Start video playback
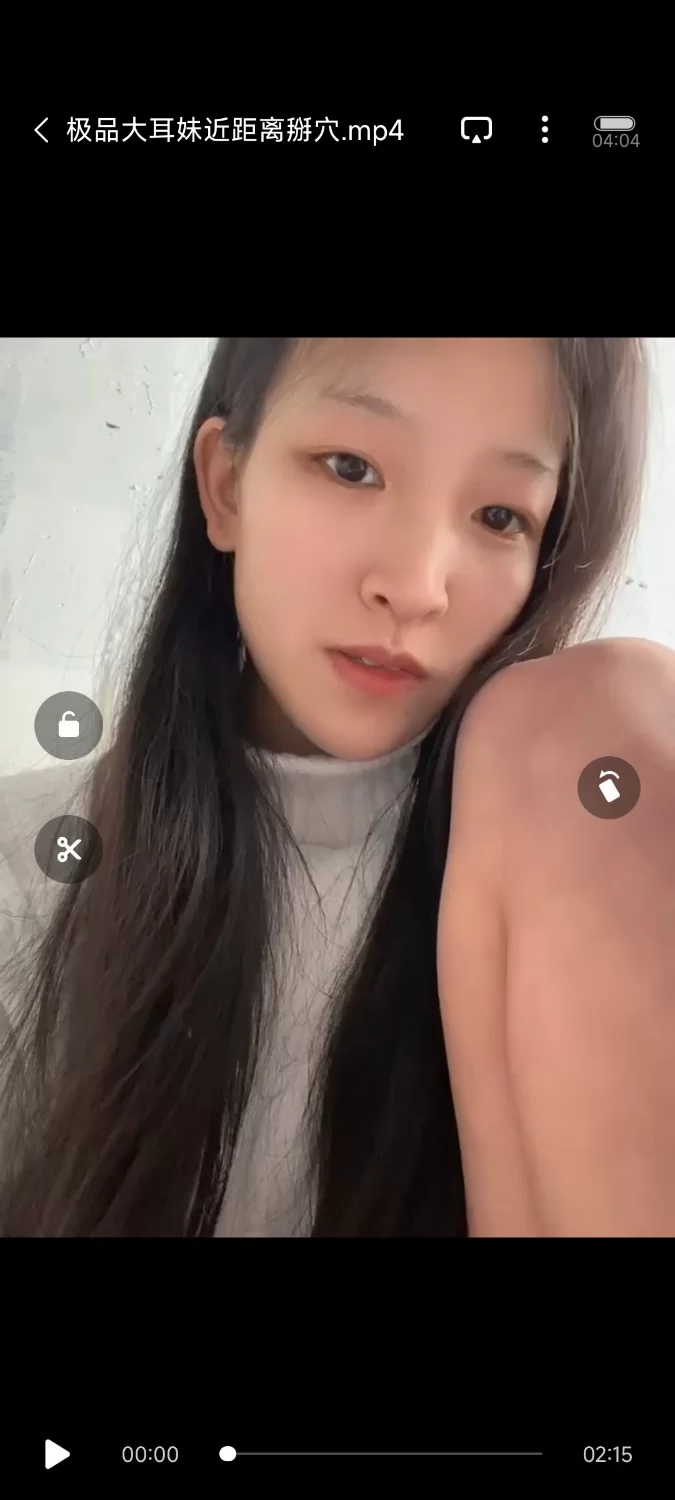Image resolution: width=675 pixels, height=1500 pixels. pyautogui.click(x=57, y=1454)
